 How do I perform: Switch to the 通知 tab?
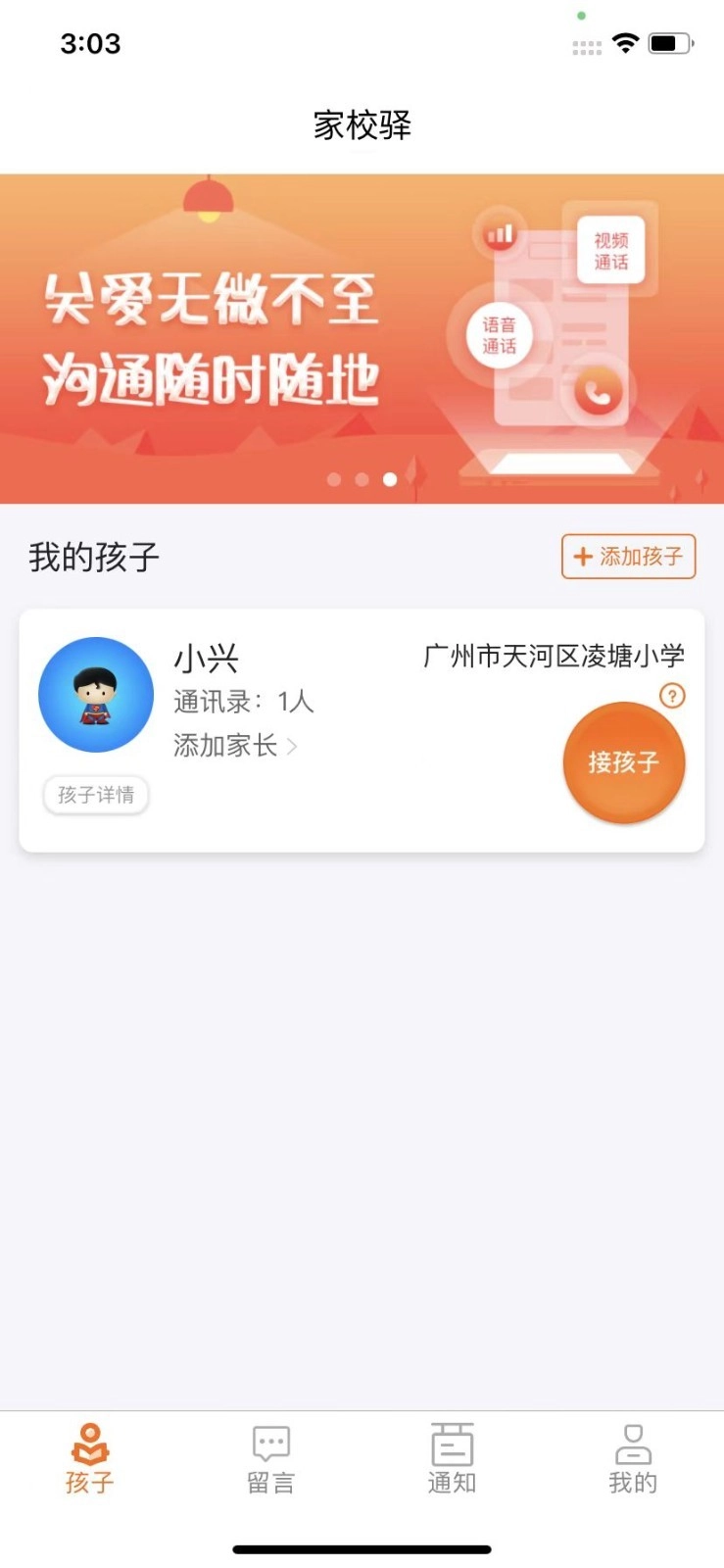point(451,1460)
